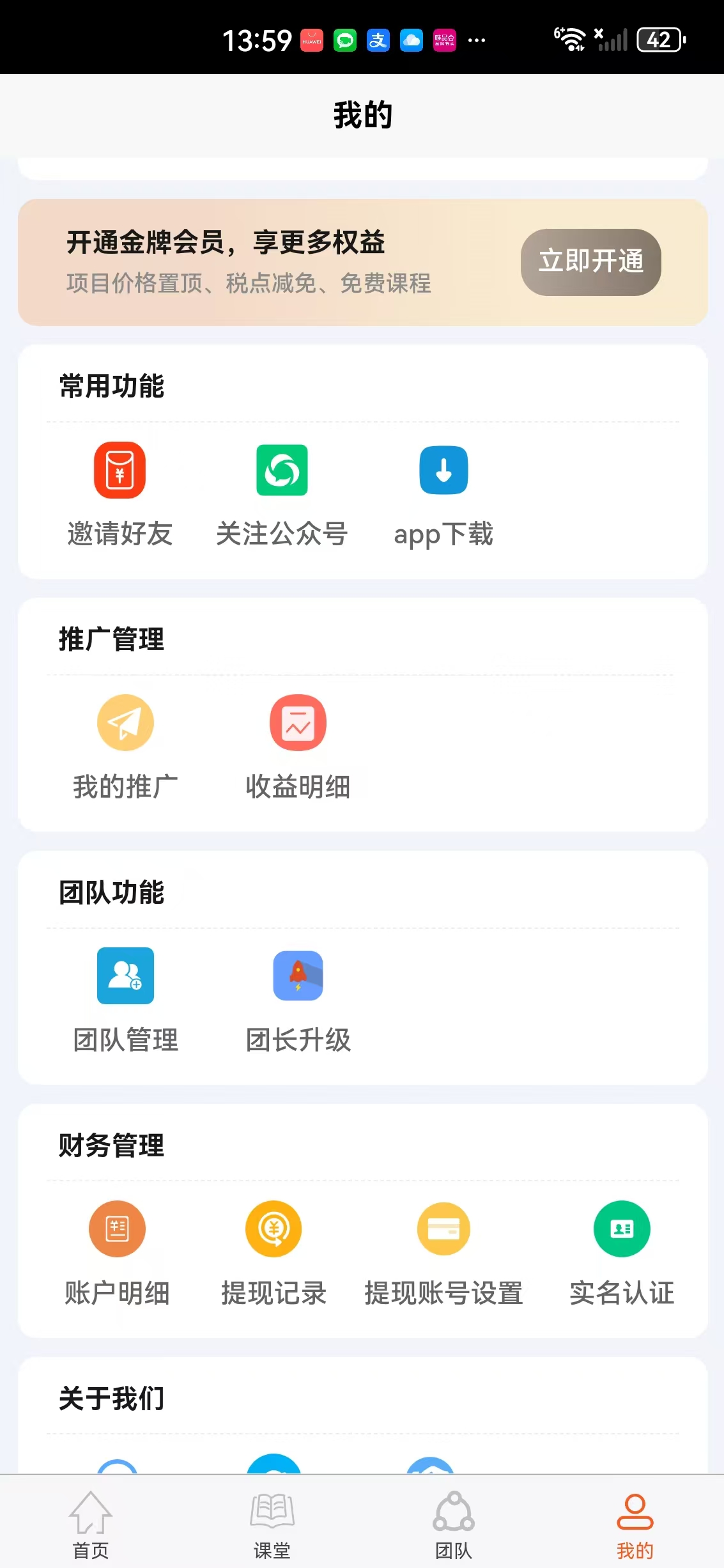724x1568 pixels.
Task: Select the 团长升级 rocket icon
Action: [x=297, y=976]
